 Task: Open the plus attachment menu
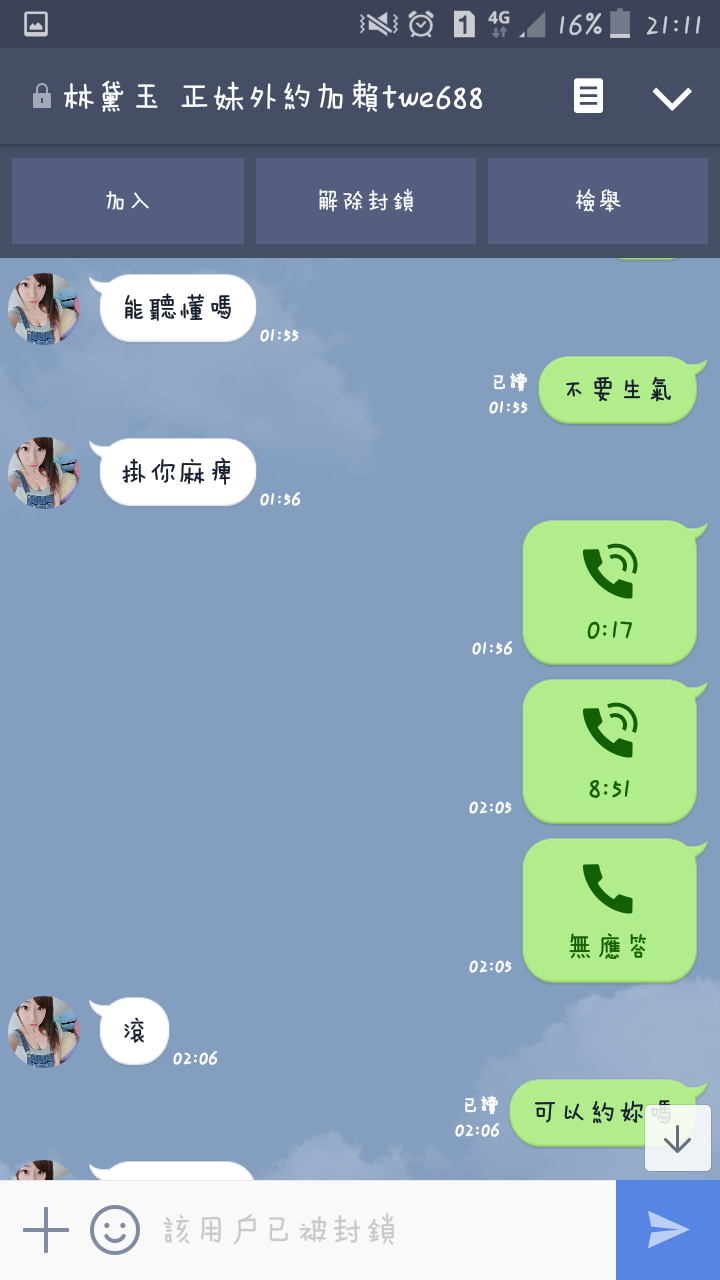(46, 1230)
